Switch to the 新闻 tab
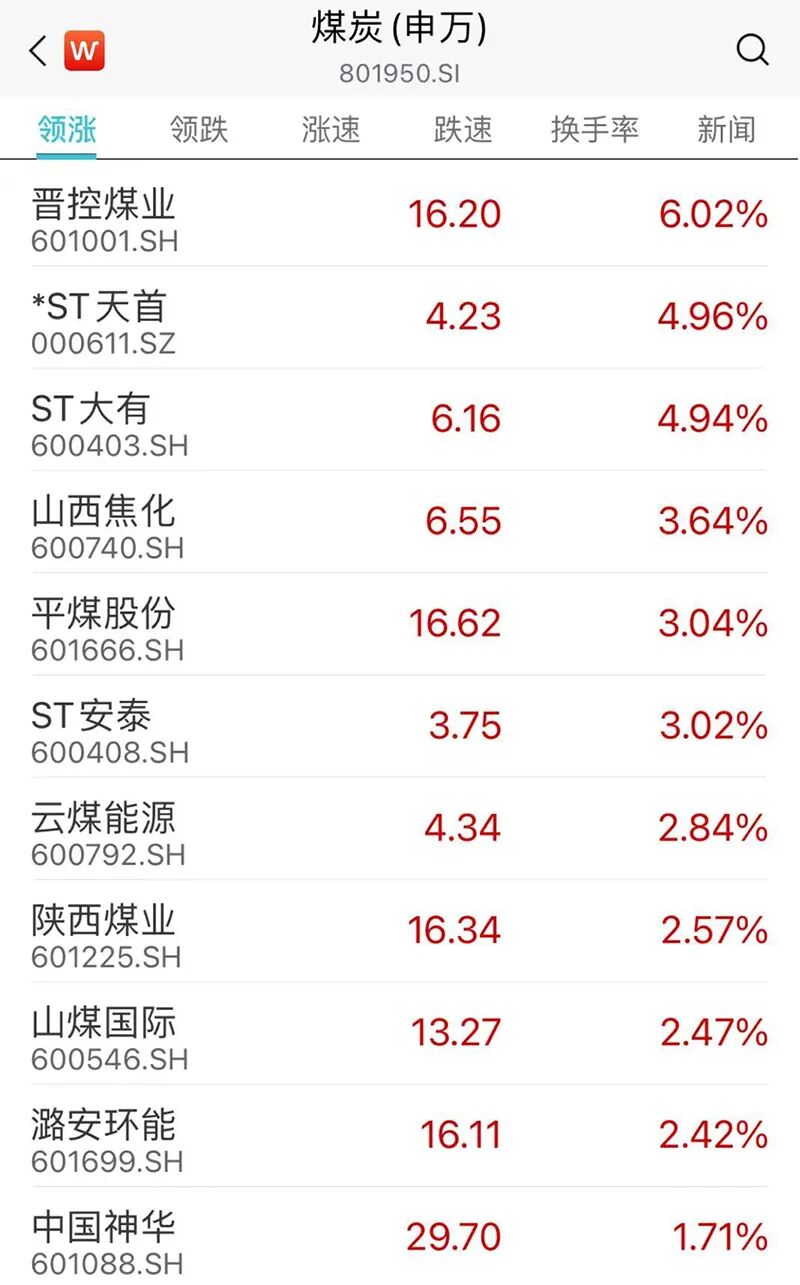The image size is (800, 1285). tap(726, 129)
